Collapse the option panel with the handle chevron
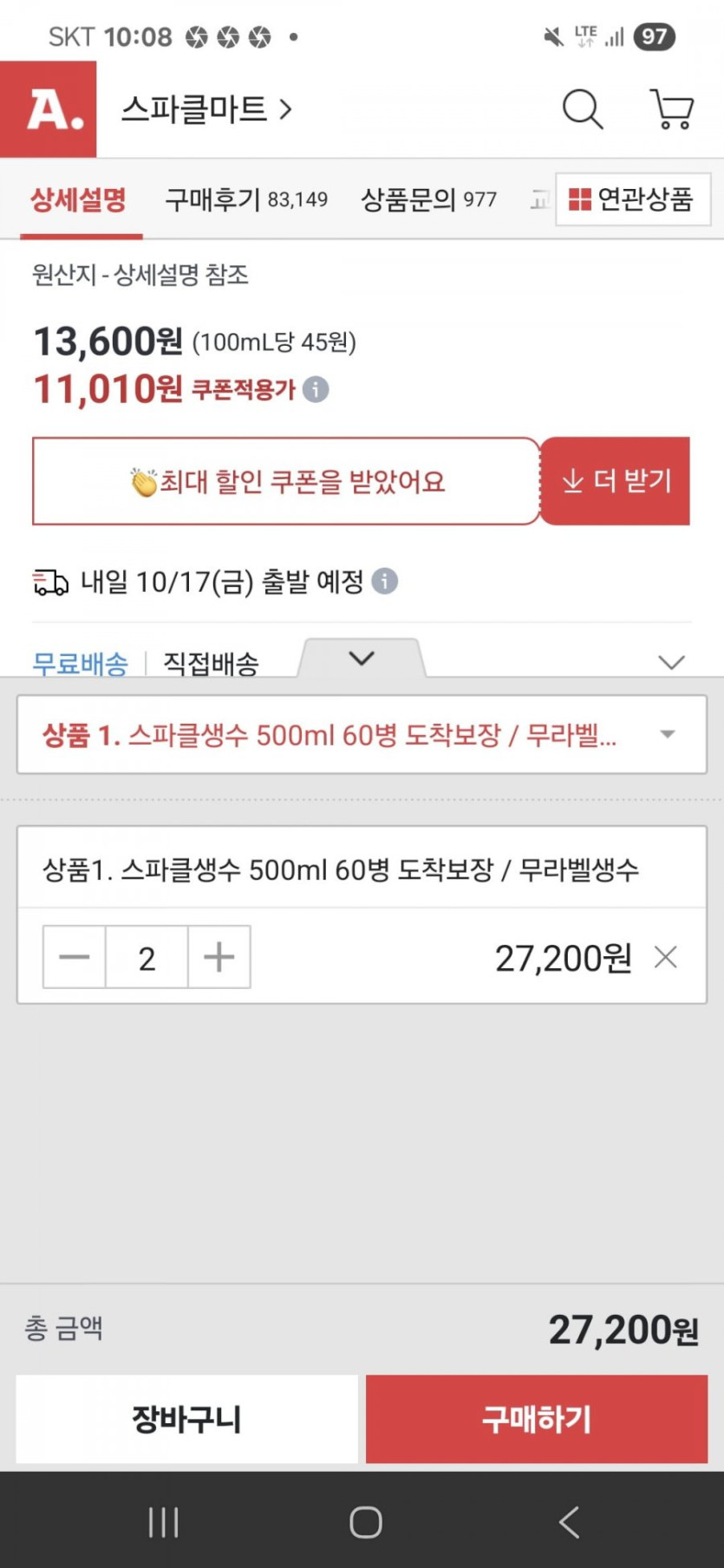724x1568 pixels. pyautogui.click(x=362, y=659)
